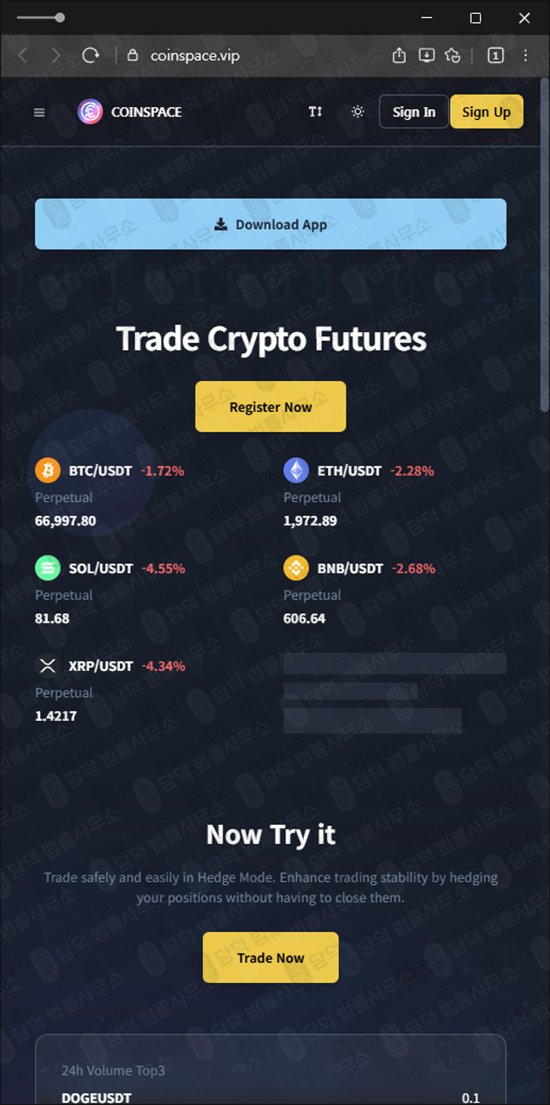Tap Register Now
The image size is (550, 1105).
click(x=271, y=407)
